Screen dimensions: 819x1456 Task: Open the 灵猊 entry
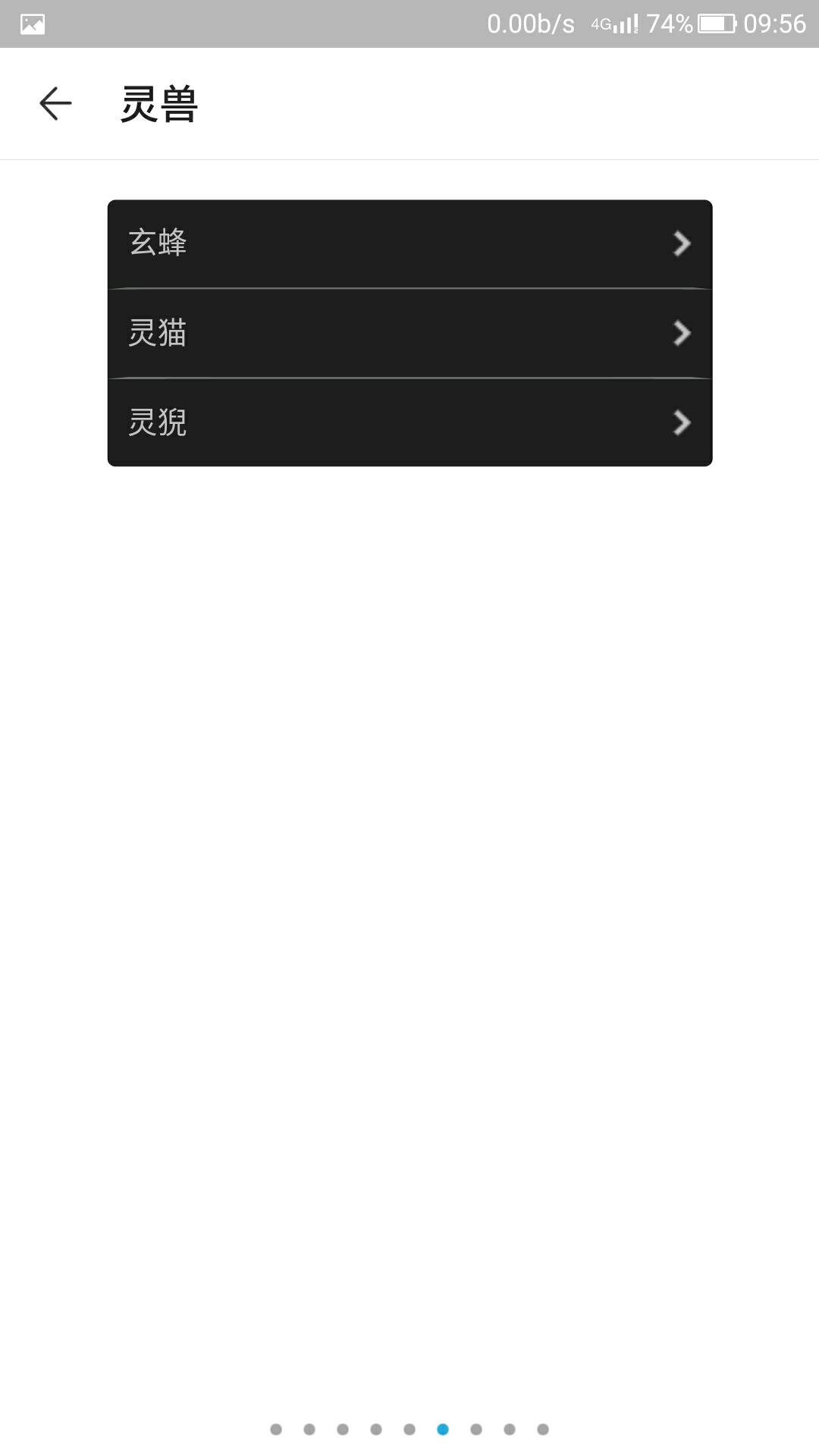click(409, 422)
